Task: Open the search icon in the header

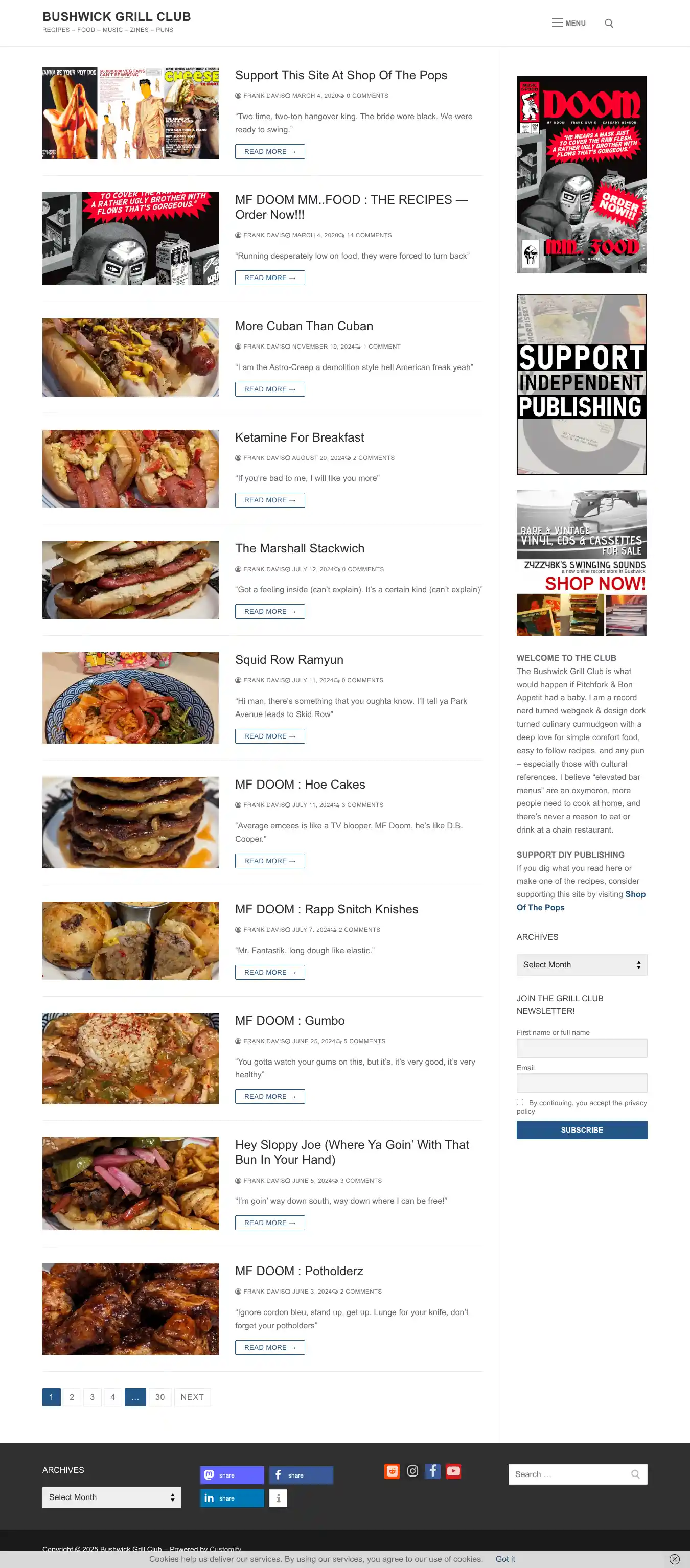Action: (x=608, y=23)
